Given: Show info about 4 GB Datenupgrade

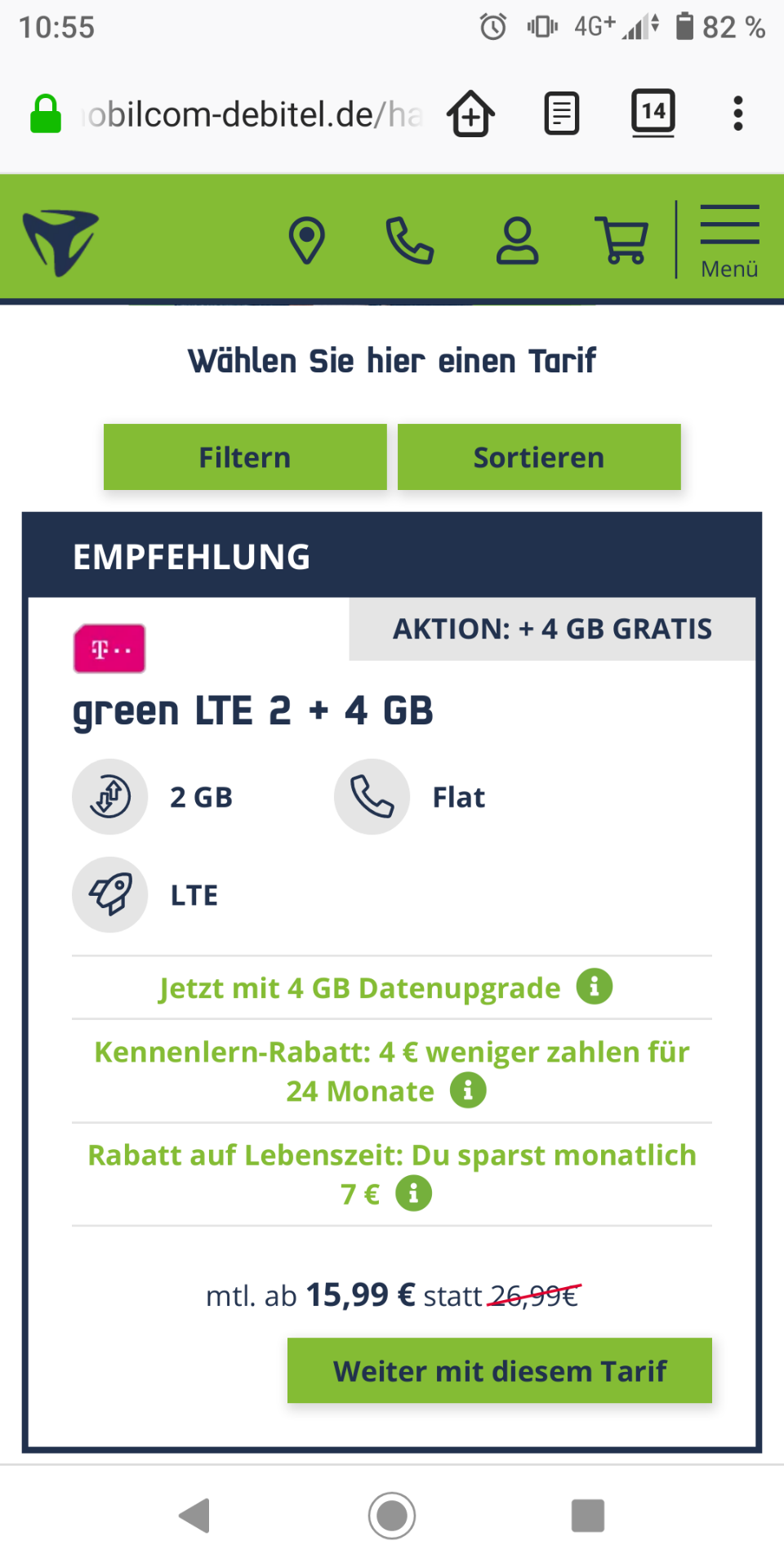Looking at the screenshot, I should (595, 987).
